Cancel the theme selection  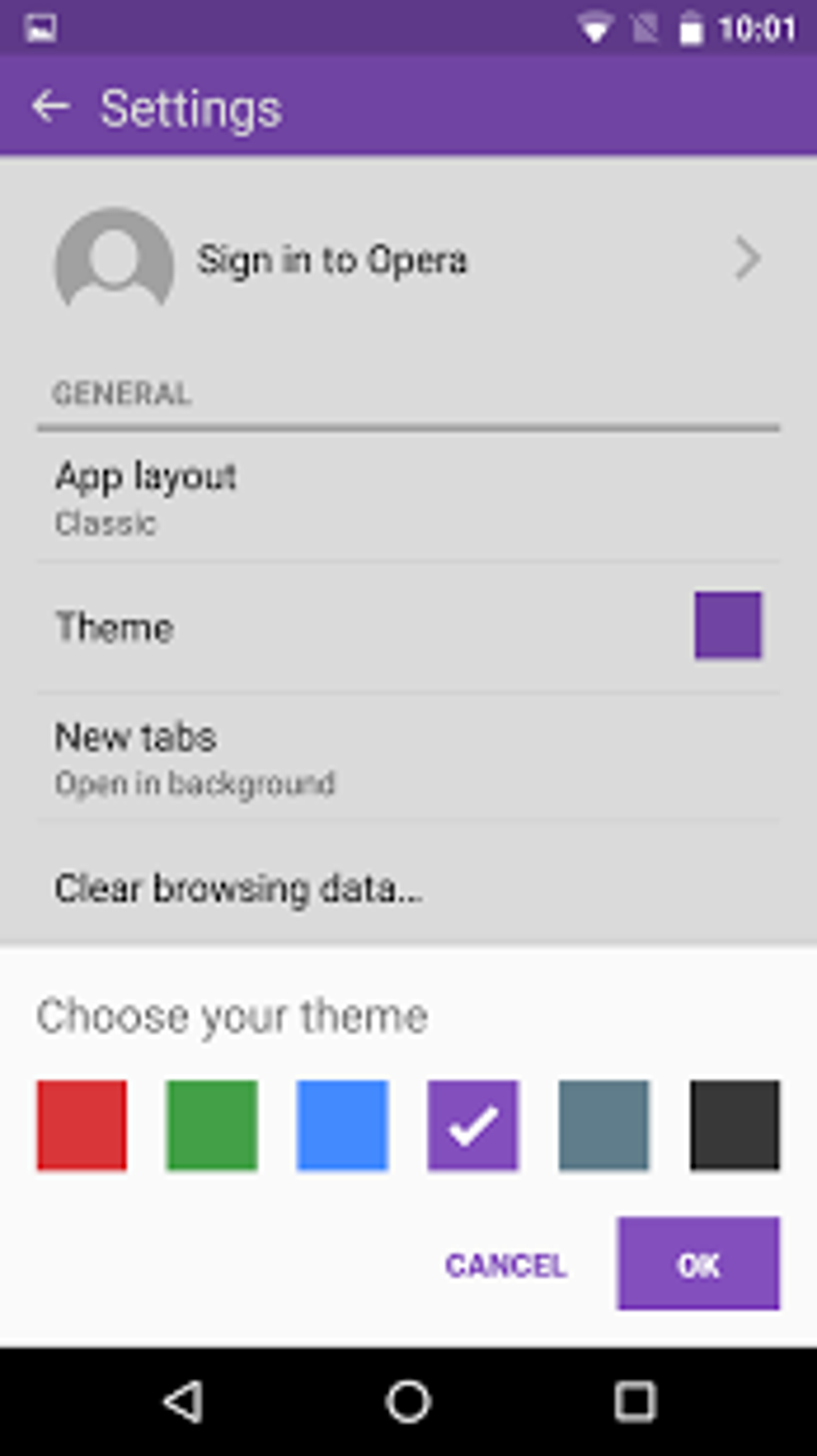tap(506, 1265)
